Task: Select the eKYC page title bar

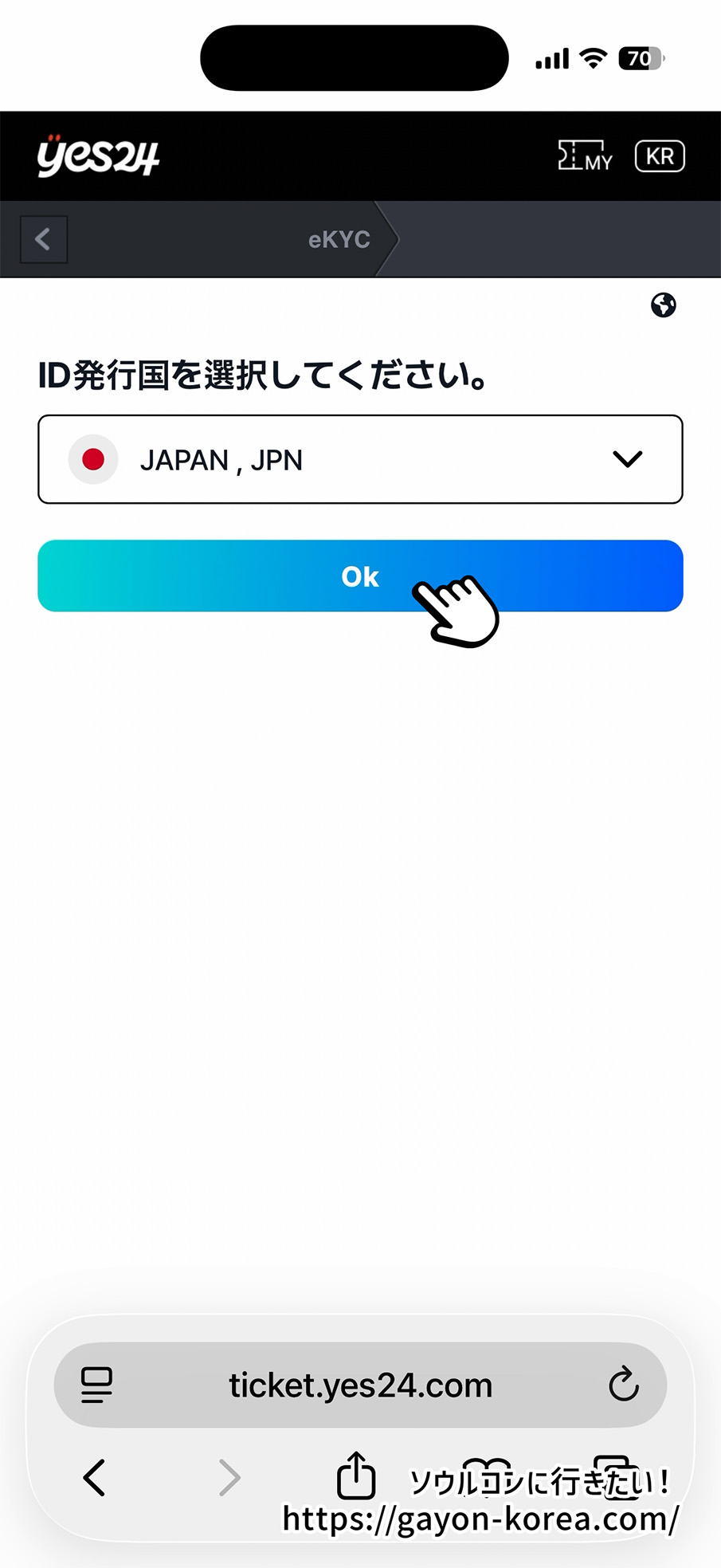Action: click(339, 239)
